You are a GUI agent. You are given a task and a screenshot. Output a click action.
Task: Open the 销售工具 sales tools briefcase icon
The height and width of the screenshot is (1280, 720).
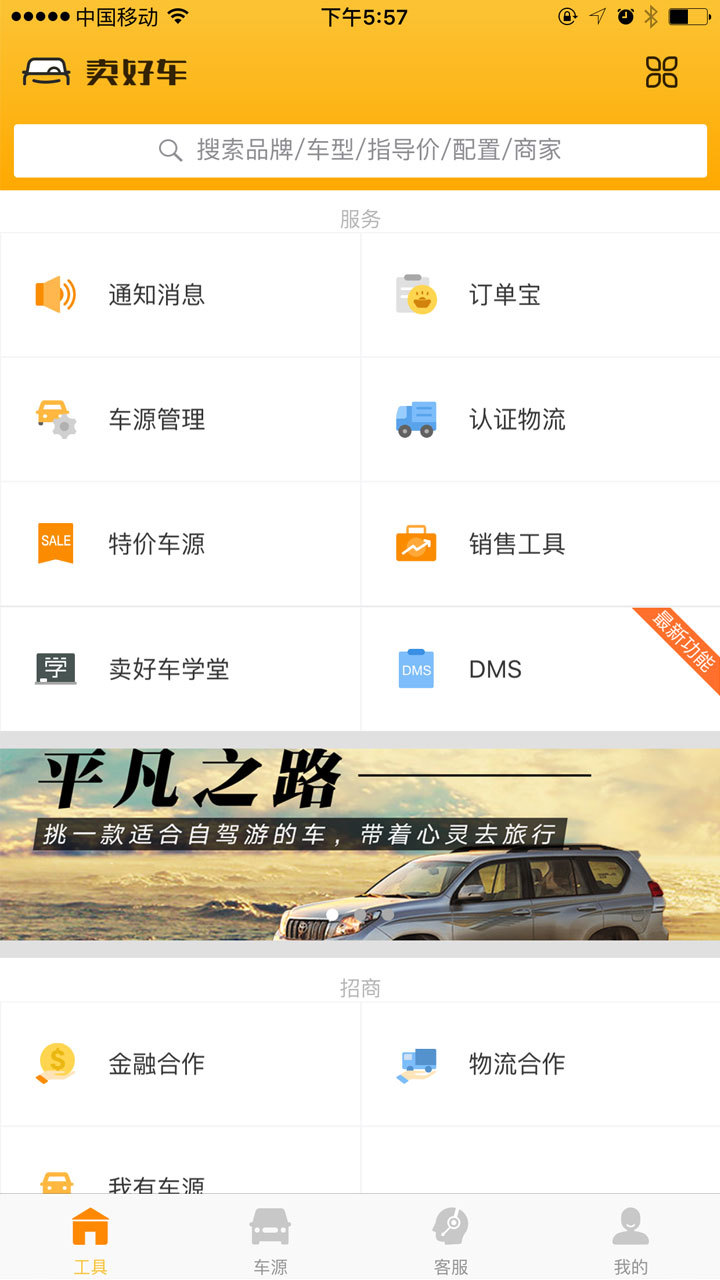click(x=417, y=543)
